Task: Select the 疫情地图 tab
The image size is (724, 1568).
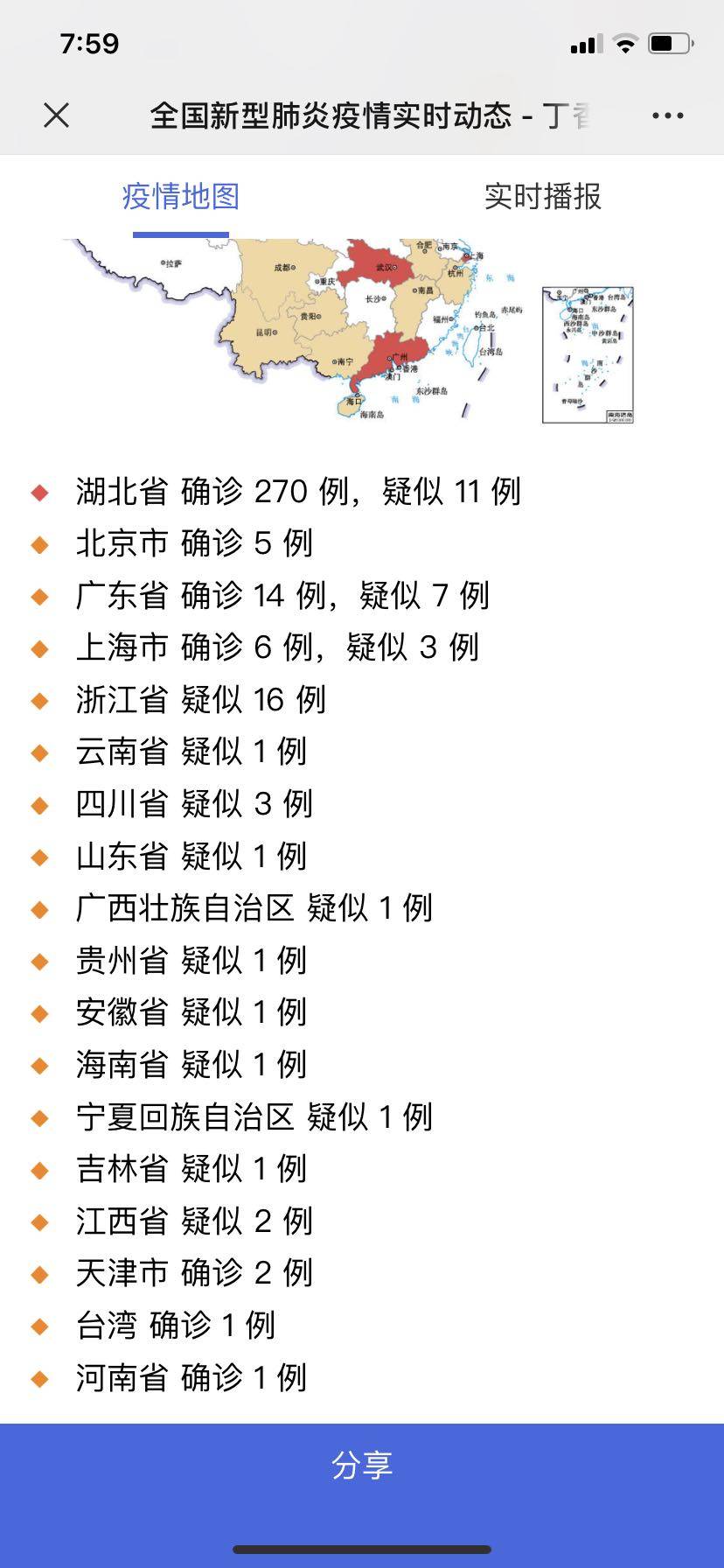Action: click(x=181, y=197)
